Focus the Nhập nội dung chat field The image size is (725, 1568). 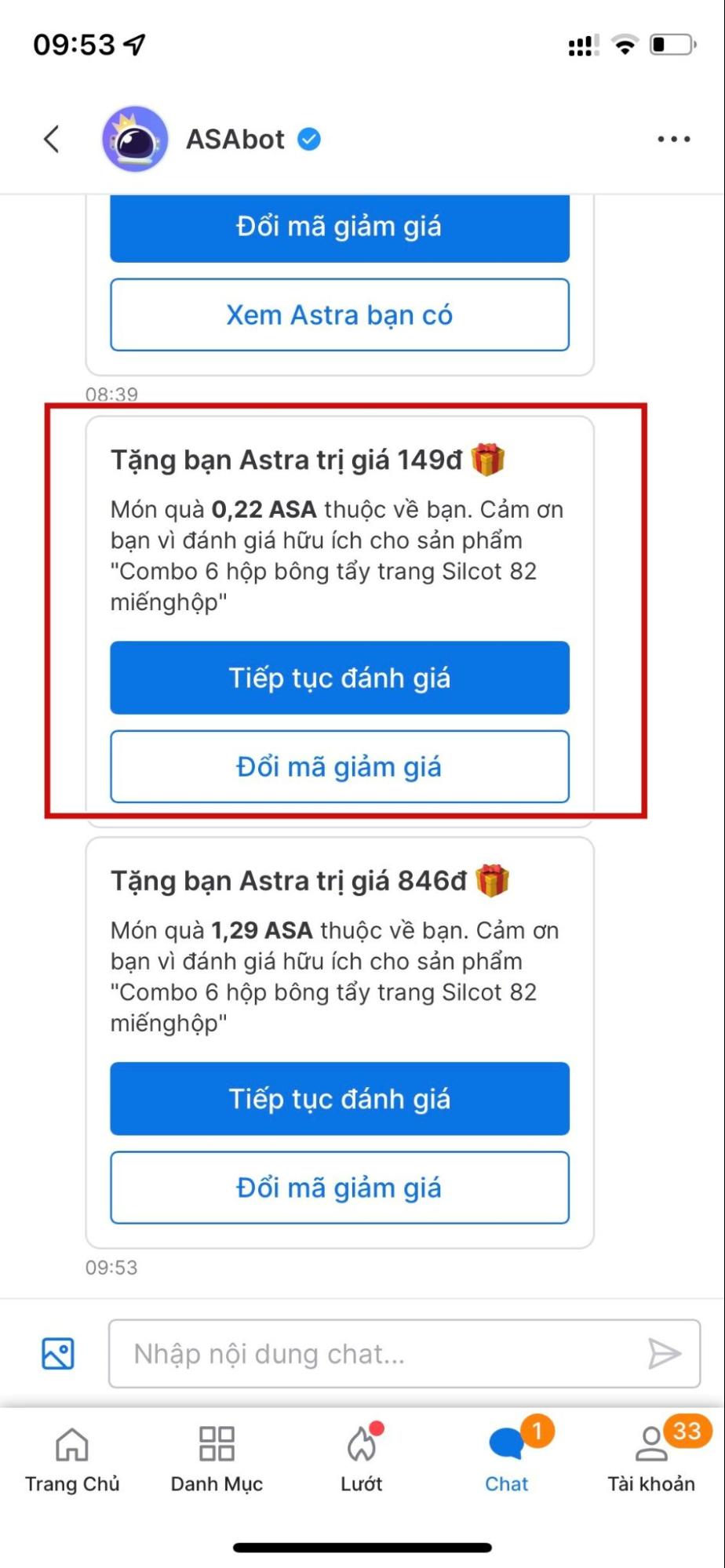pyautogui.click(x=377, y=1354)
